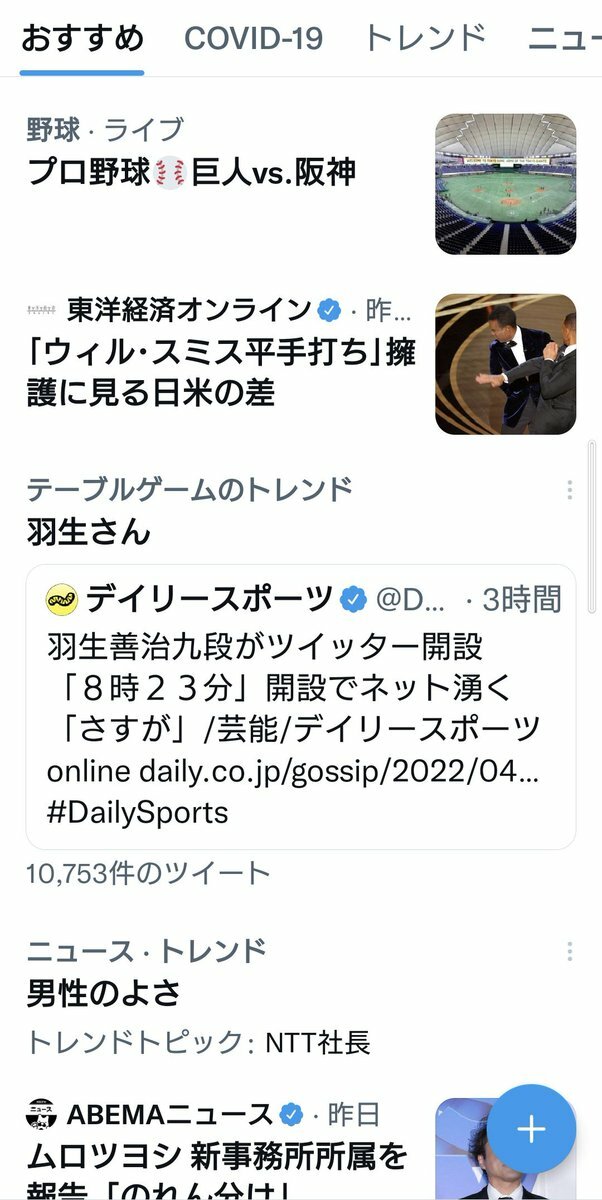This screenshot has width=602, height=1200.
Task: Select the おすすめ tab
Action: click(83, 39)
